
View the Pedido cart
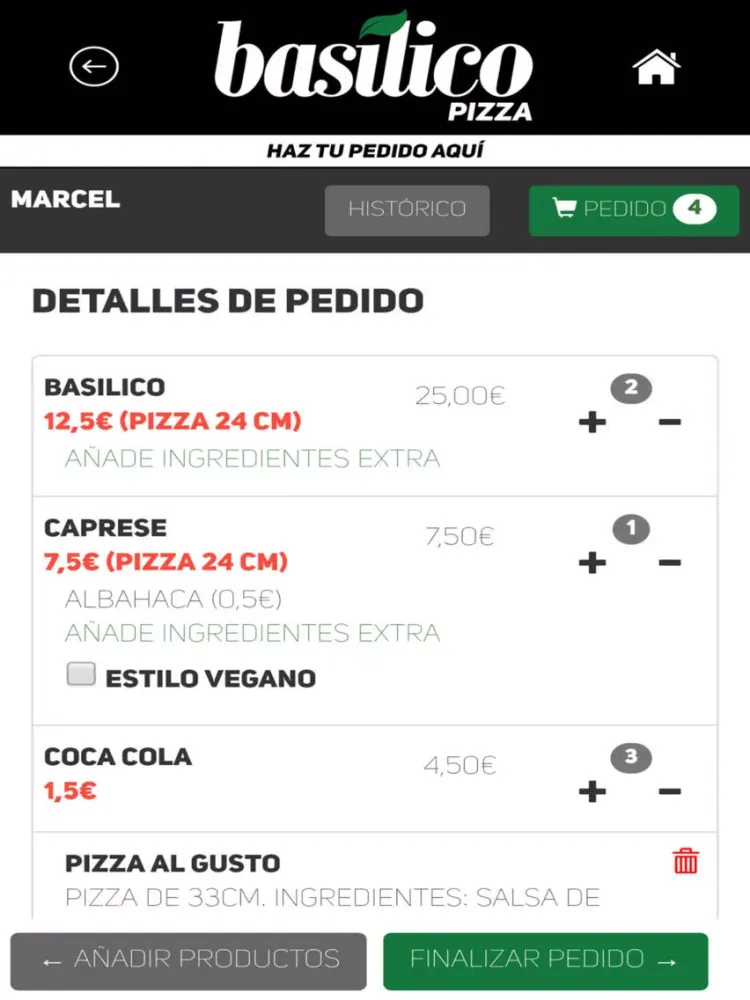coord(634,210)
